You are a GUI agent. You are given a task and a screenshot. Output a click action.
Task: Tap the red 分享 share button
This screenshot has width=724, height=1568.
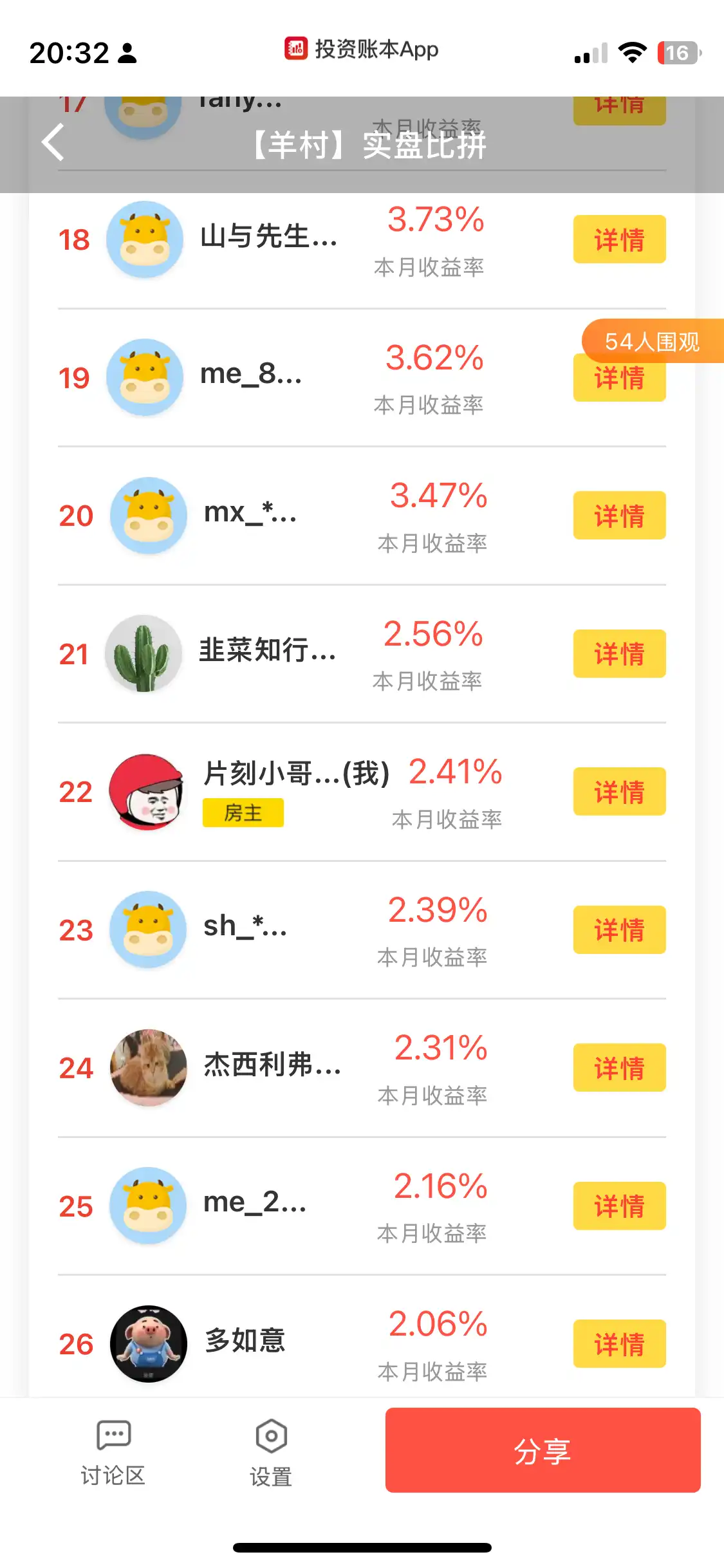tap(543, 1450)
